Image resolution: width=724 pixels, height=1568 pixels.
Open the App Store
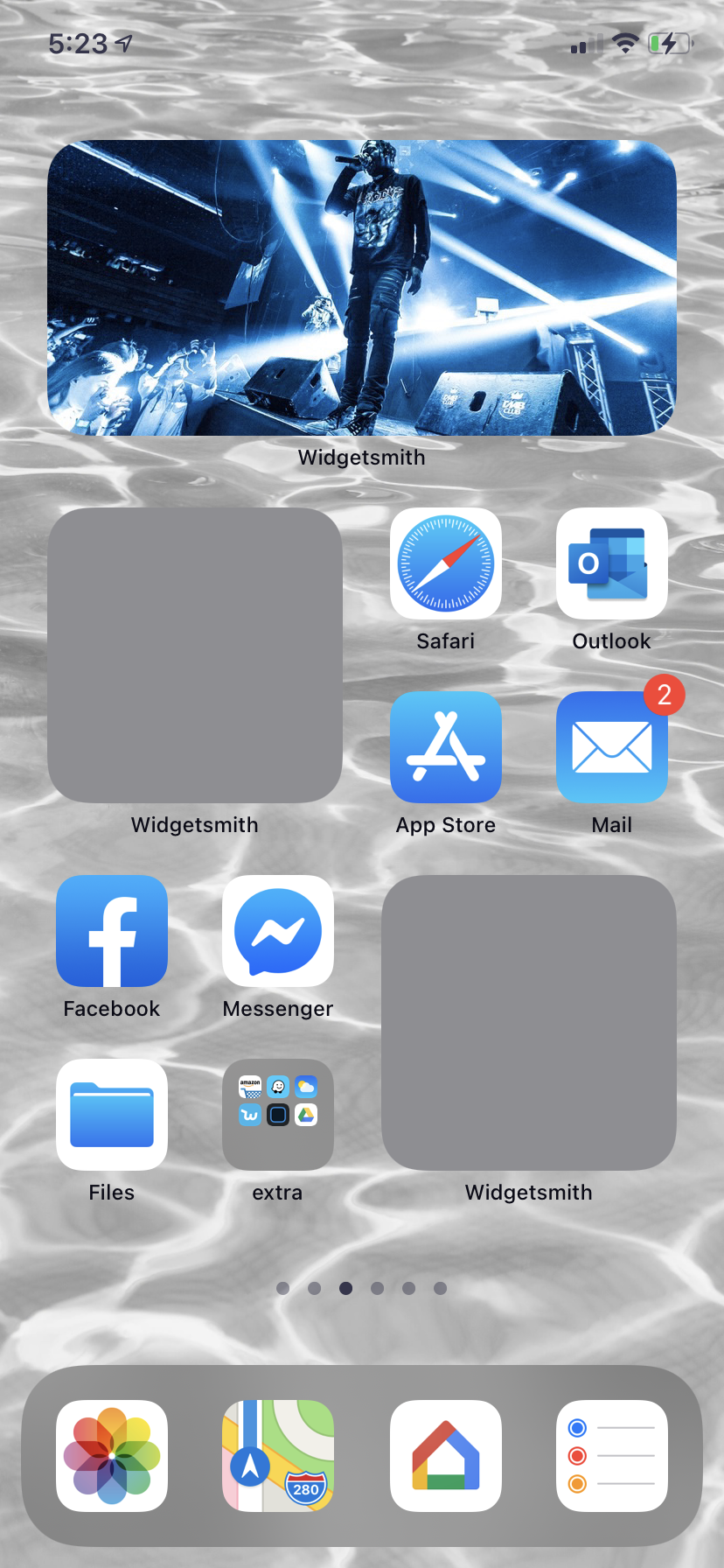pos(446,747)
